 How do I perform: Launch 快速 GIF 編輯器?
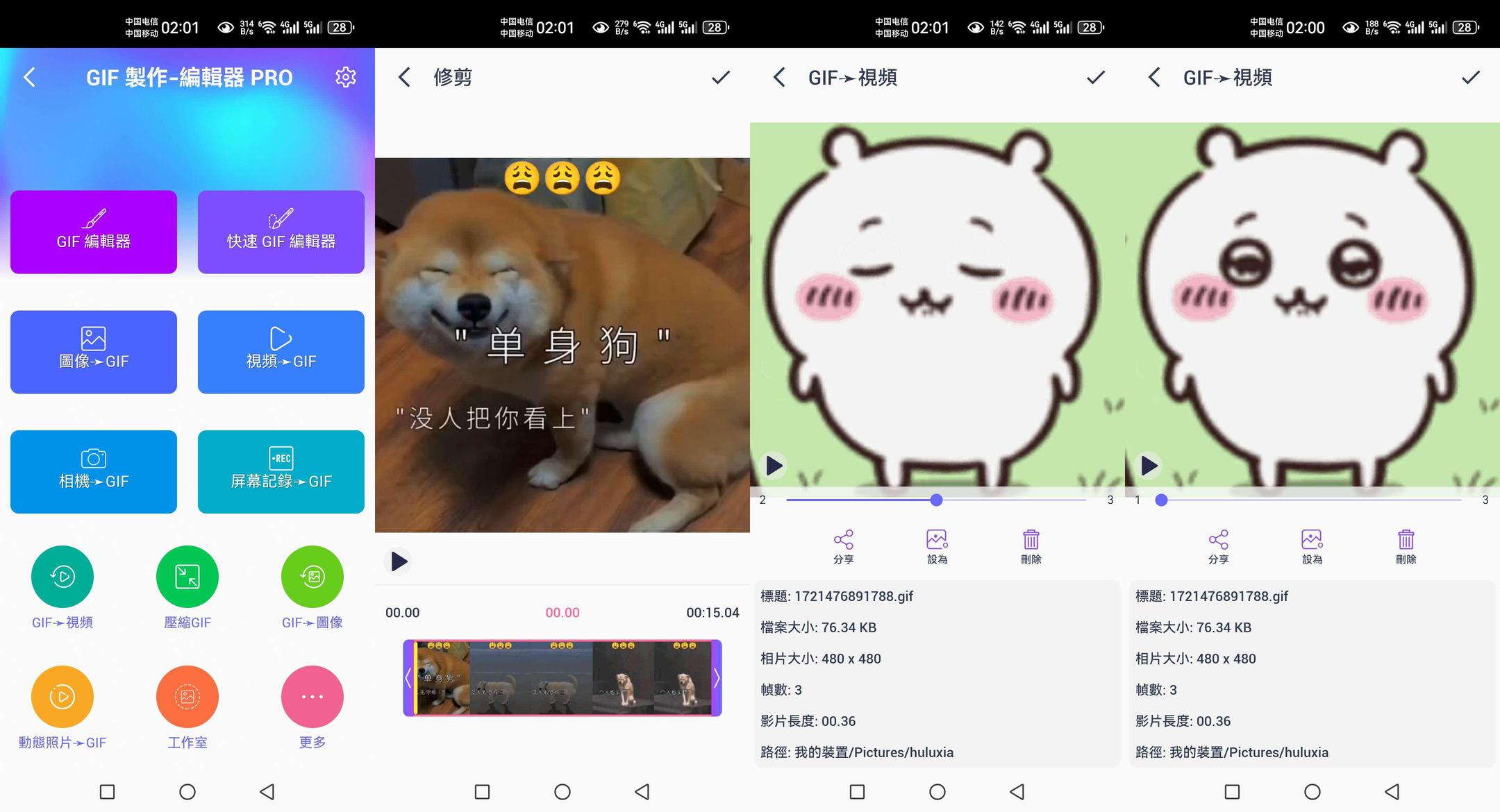(x=281, y=232)
